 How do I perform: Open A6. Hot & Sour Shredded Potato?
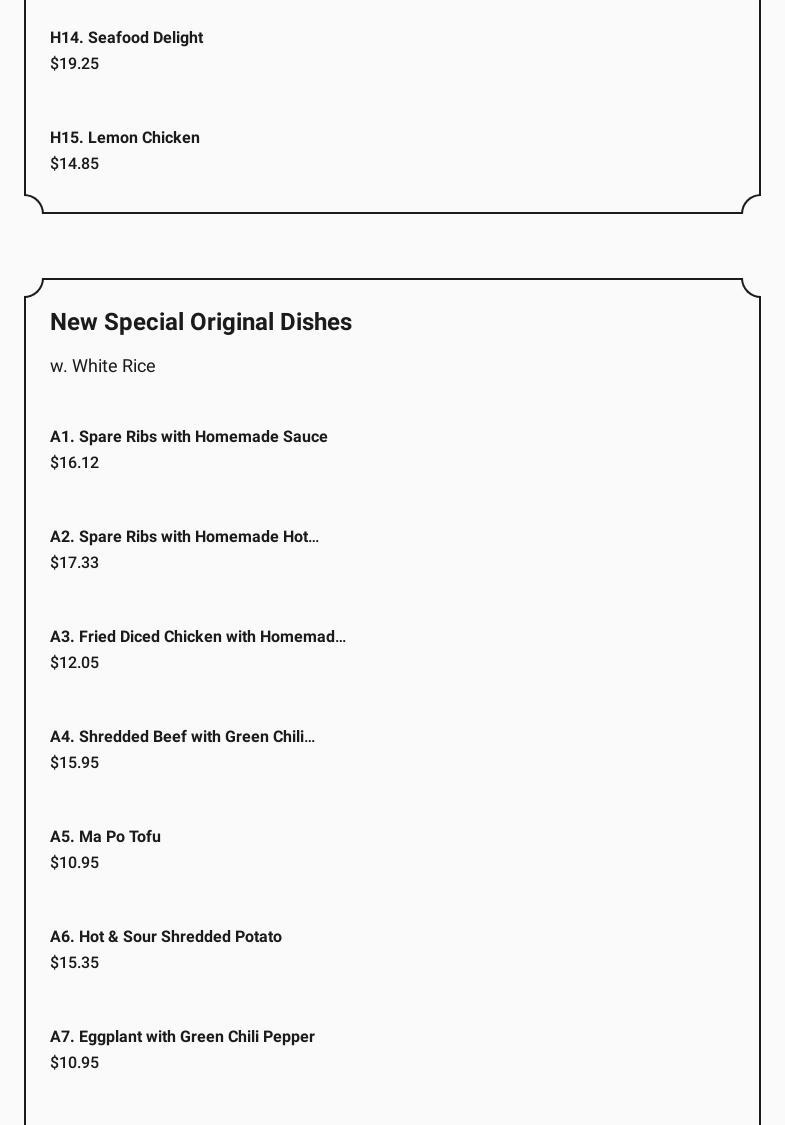pos(166,937)
